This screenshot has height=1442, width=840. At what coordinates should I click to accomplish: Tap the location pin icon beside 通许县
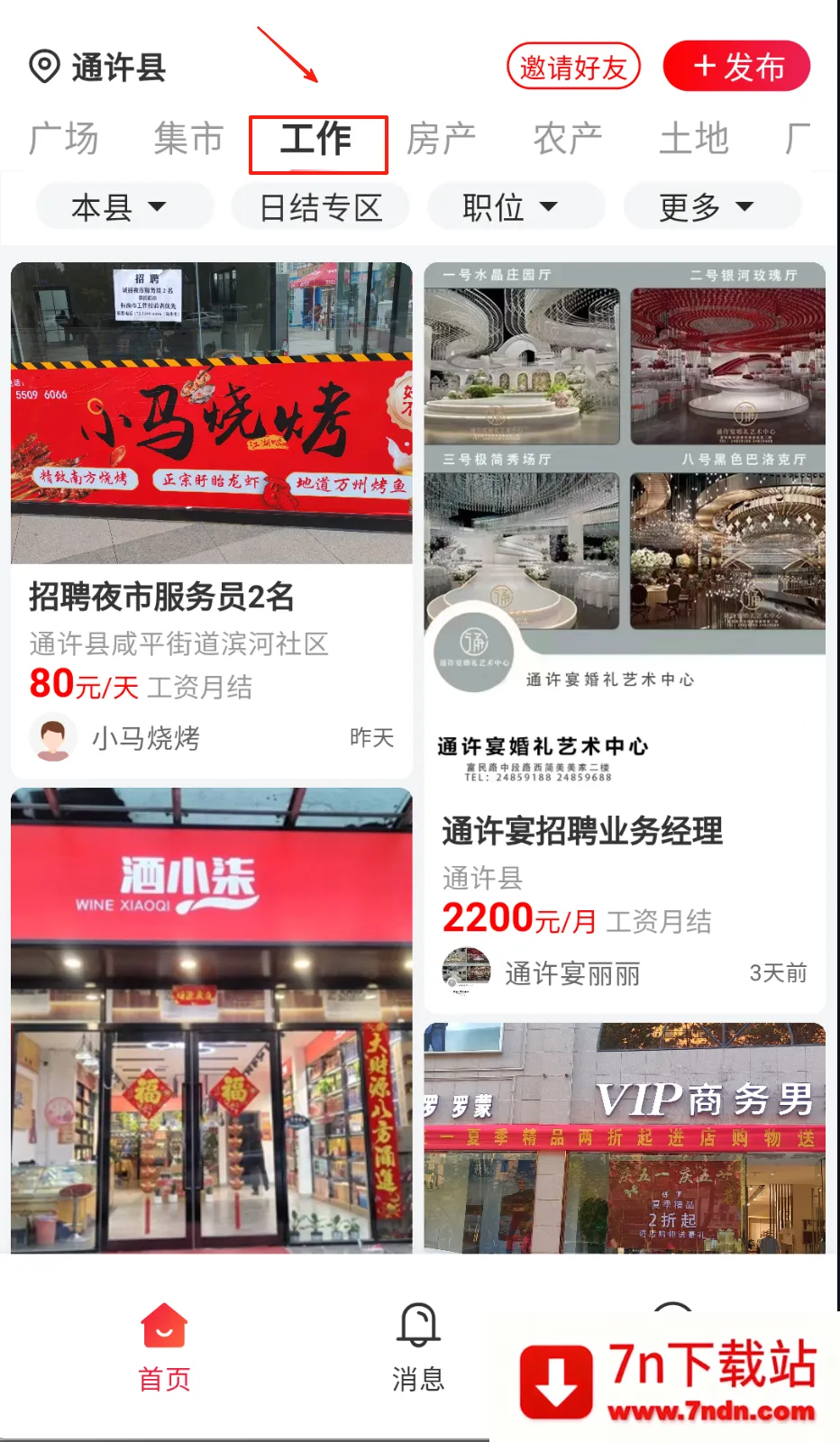point(41,66)
